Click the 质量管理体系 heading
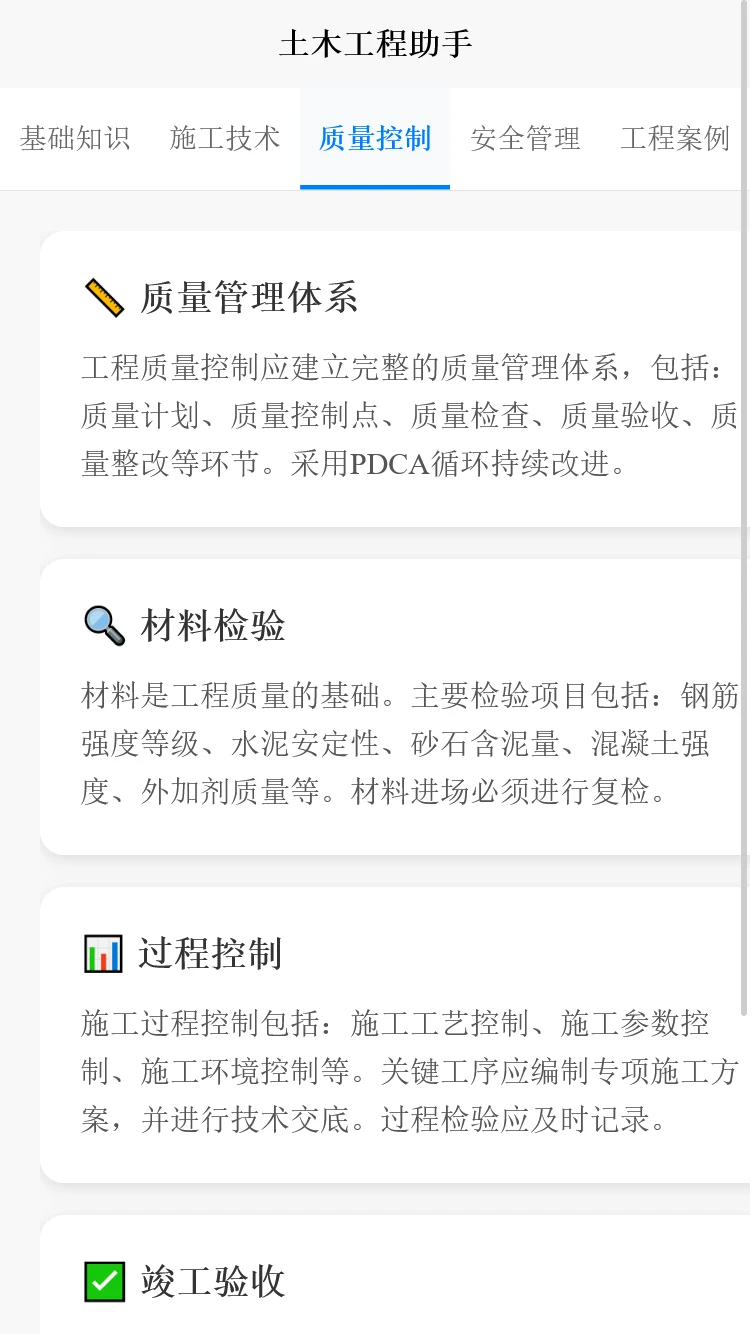The width and height of the screenshot is (752, 1336). click(x=250, y=297)
